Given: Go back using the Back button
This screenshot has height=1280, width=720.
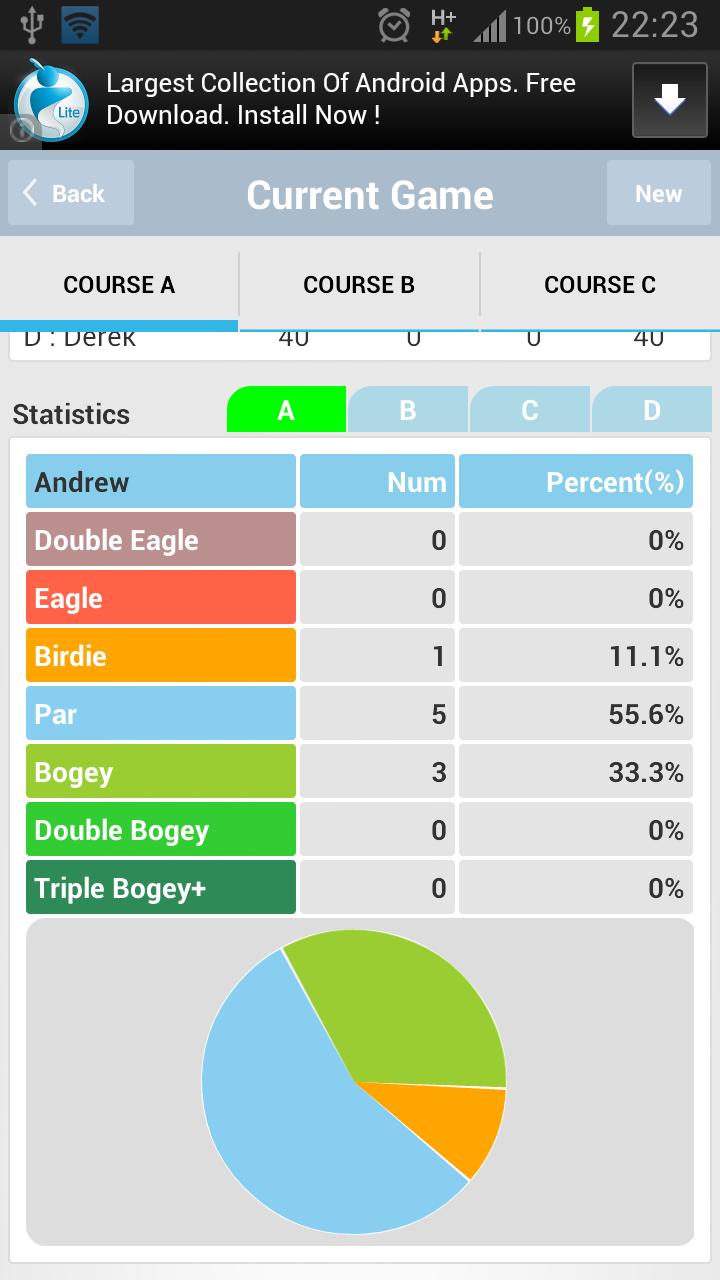Looking at the screenshot, I should tap(70, 192).
